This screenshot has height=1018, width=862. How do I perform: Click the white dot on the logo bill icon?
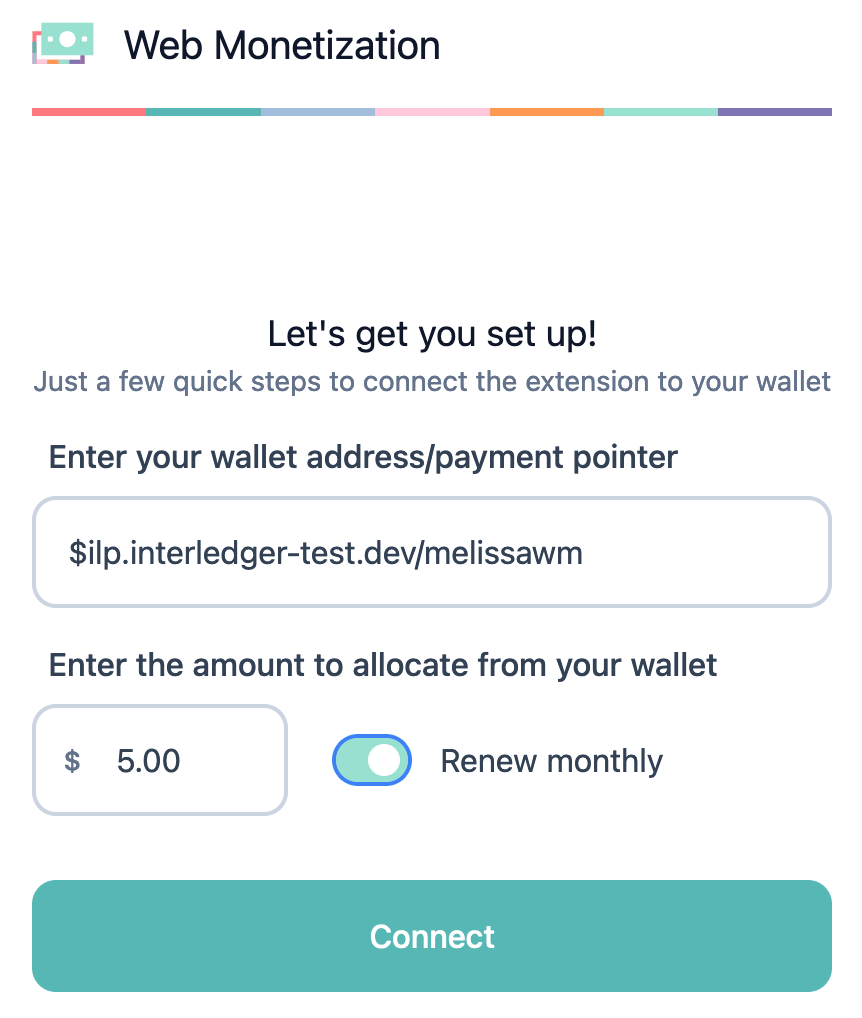(67, 39)
